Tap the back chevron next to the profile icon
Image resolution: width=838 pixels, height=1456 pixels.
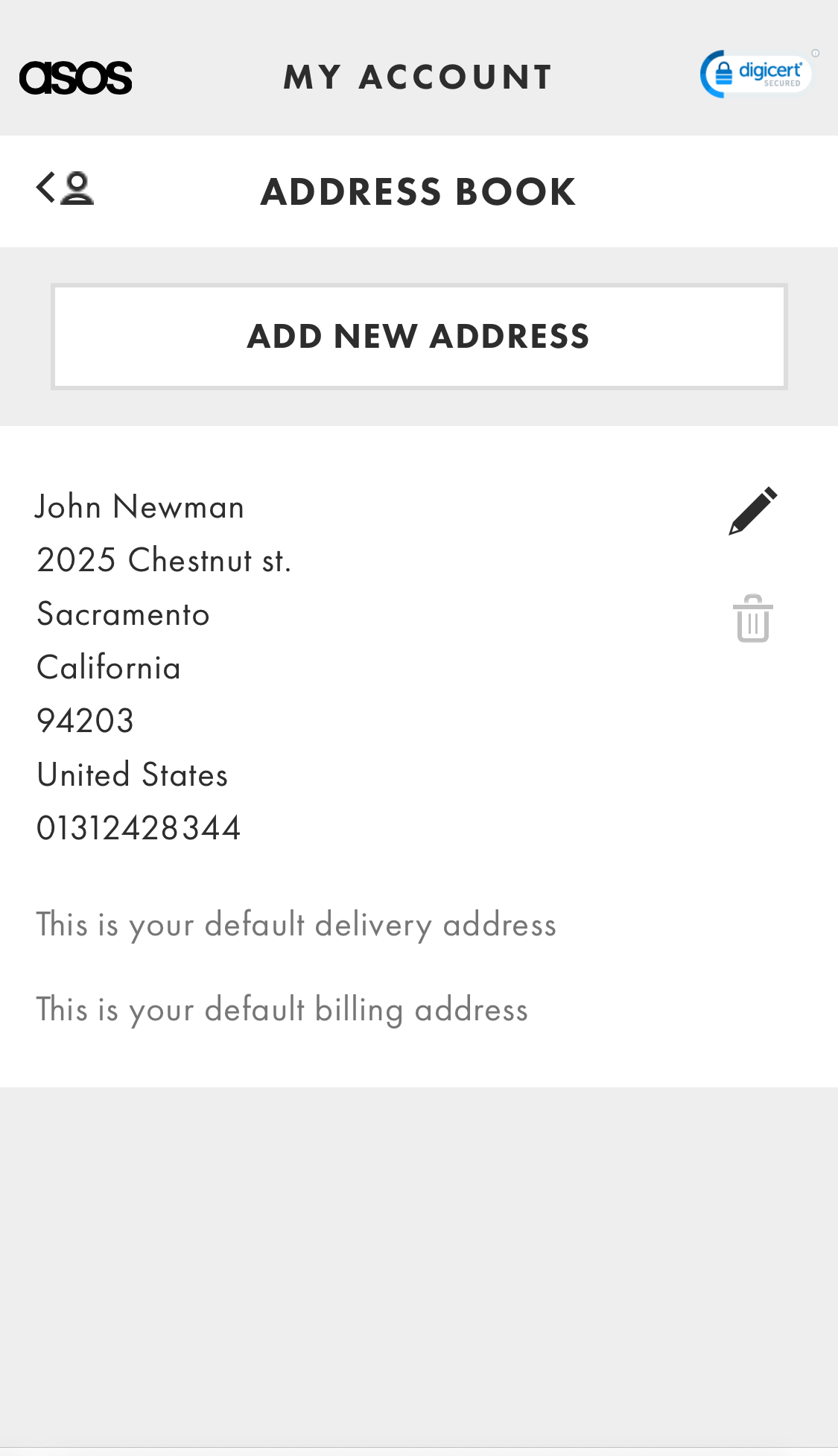[x=45, y=188]
